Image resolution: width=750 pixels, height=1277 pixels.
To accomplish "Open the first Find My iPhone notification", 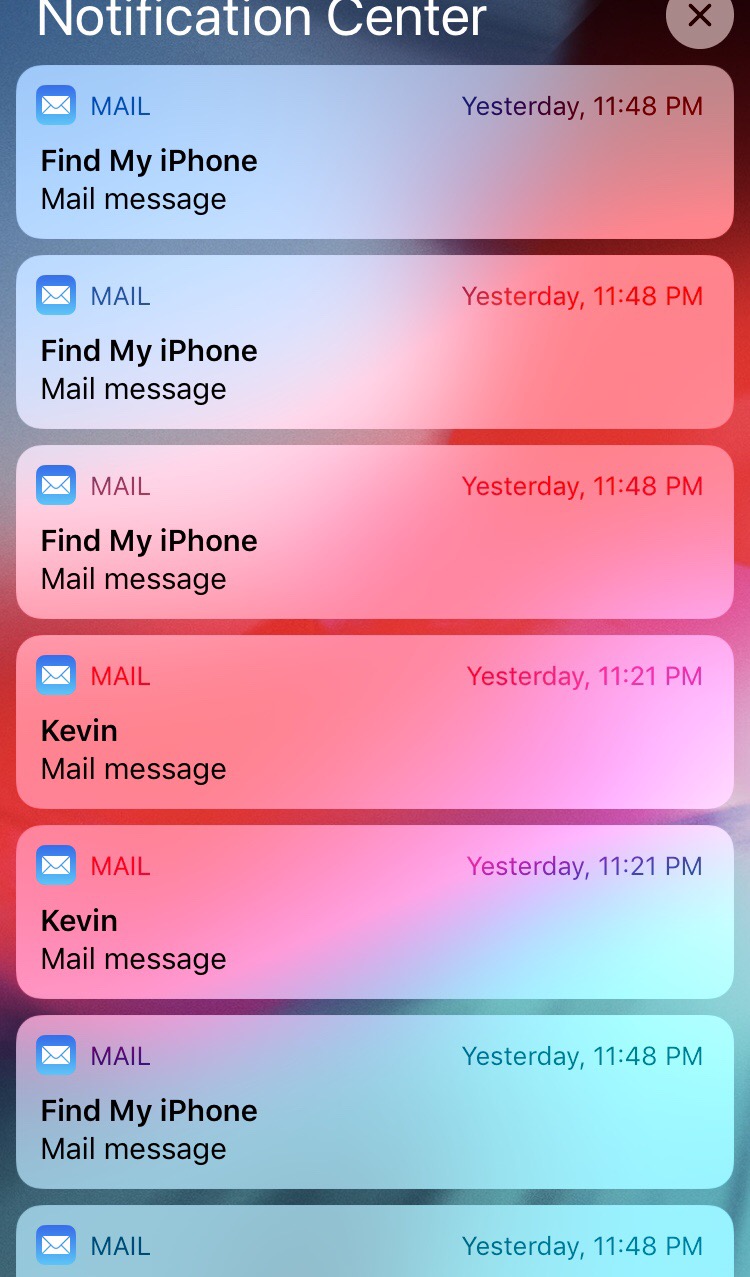I will click(x=375, y=150).
